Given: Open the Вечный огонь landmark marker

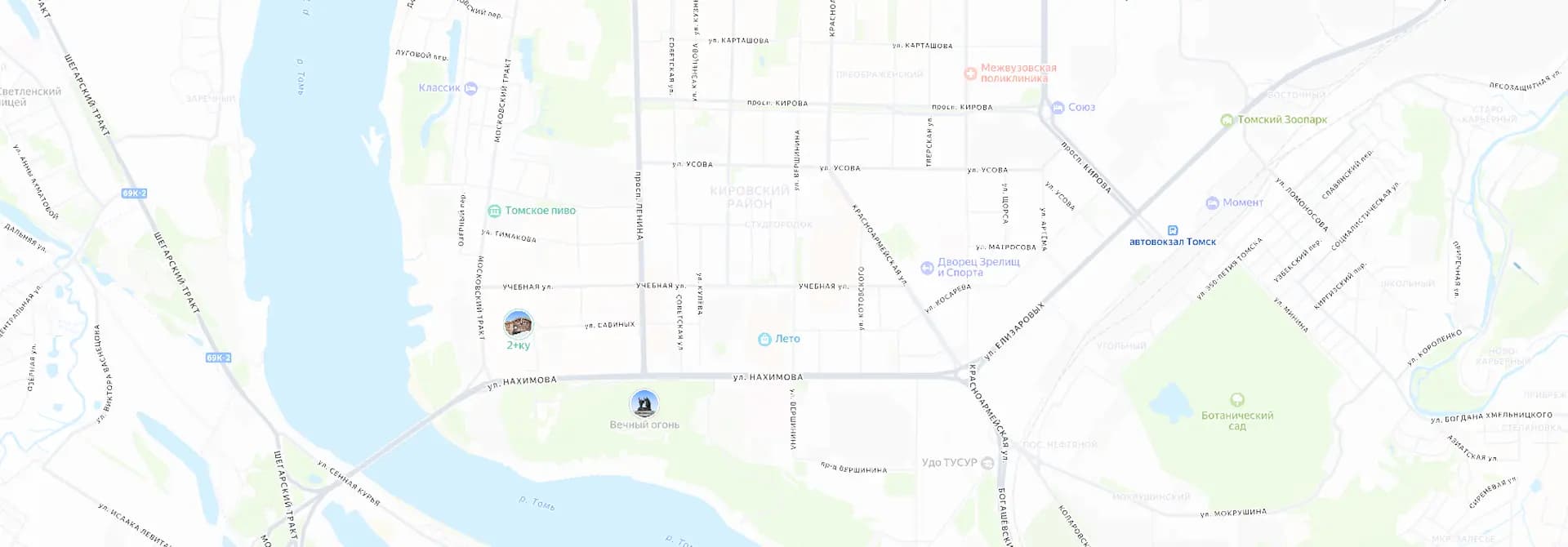Looking at the screenshot, I should (644, 404).
